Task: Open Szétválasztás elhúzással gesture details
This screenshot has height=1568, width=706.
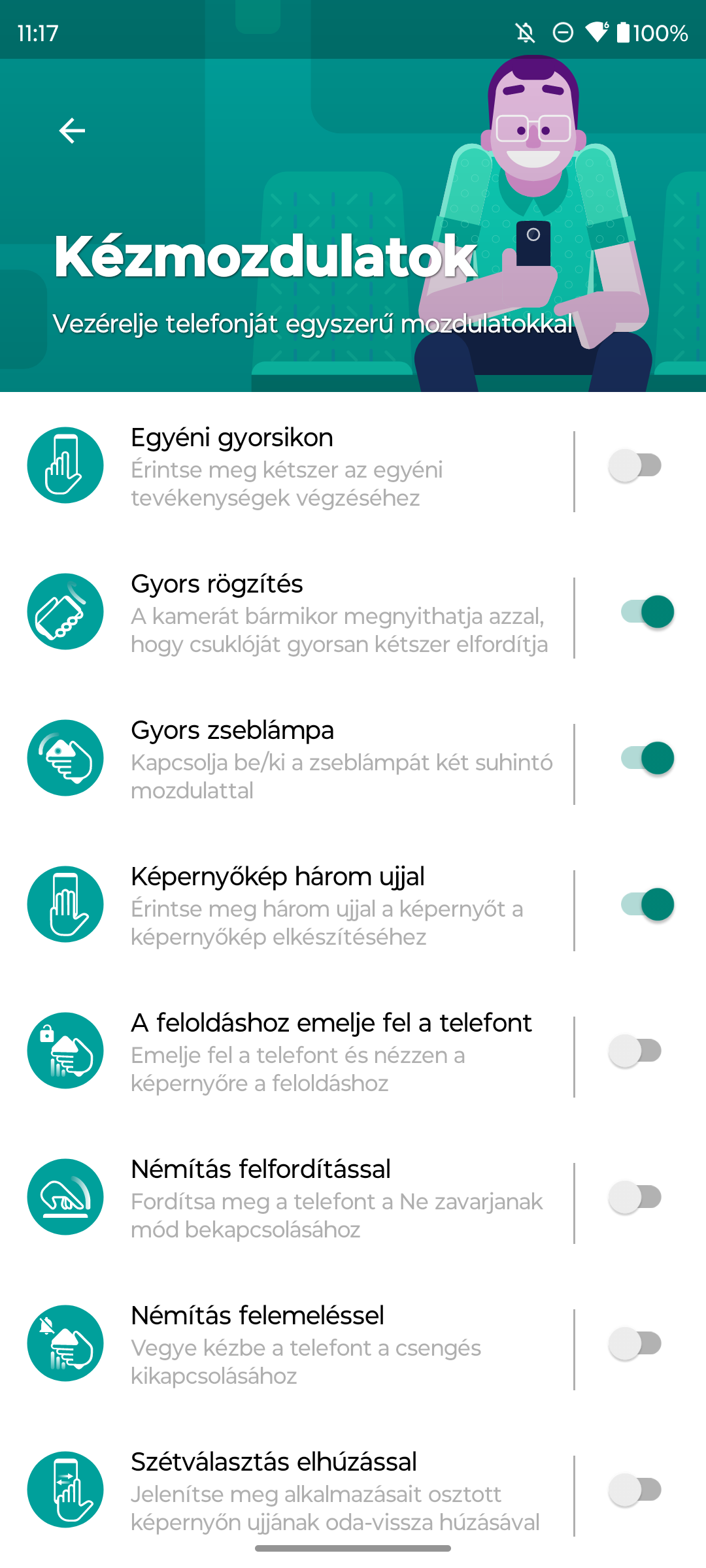Action: [287, 1491]
